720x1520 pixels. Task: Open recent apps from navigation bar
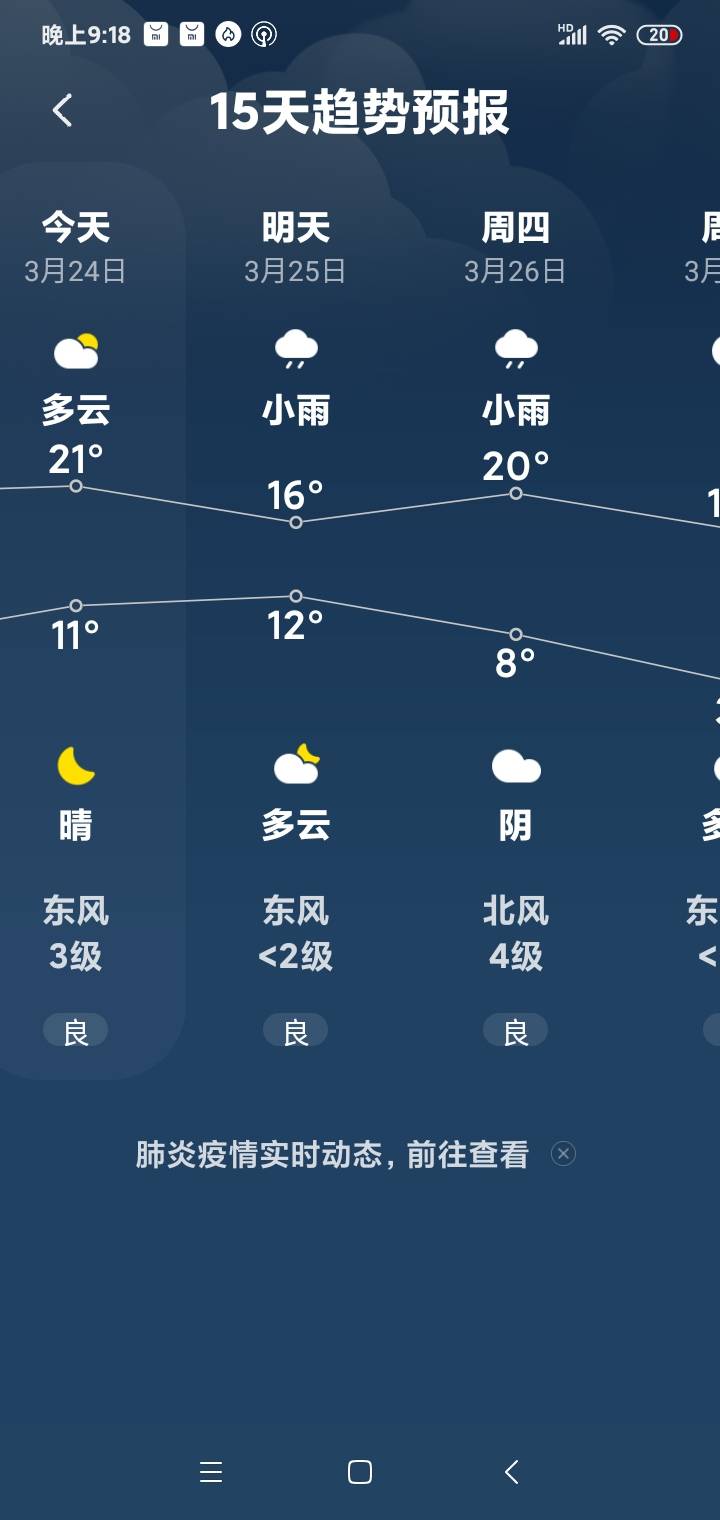[x=210, y=1472]
